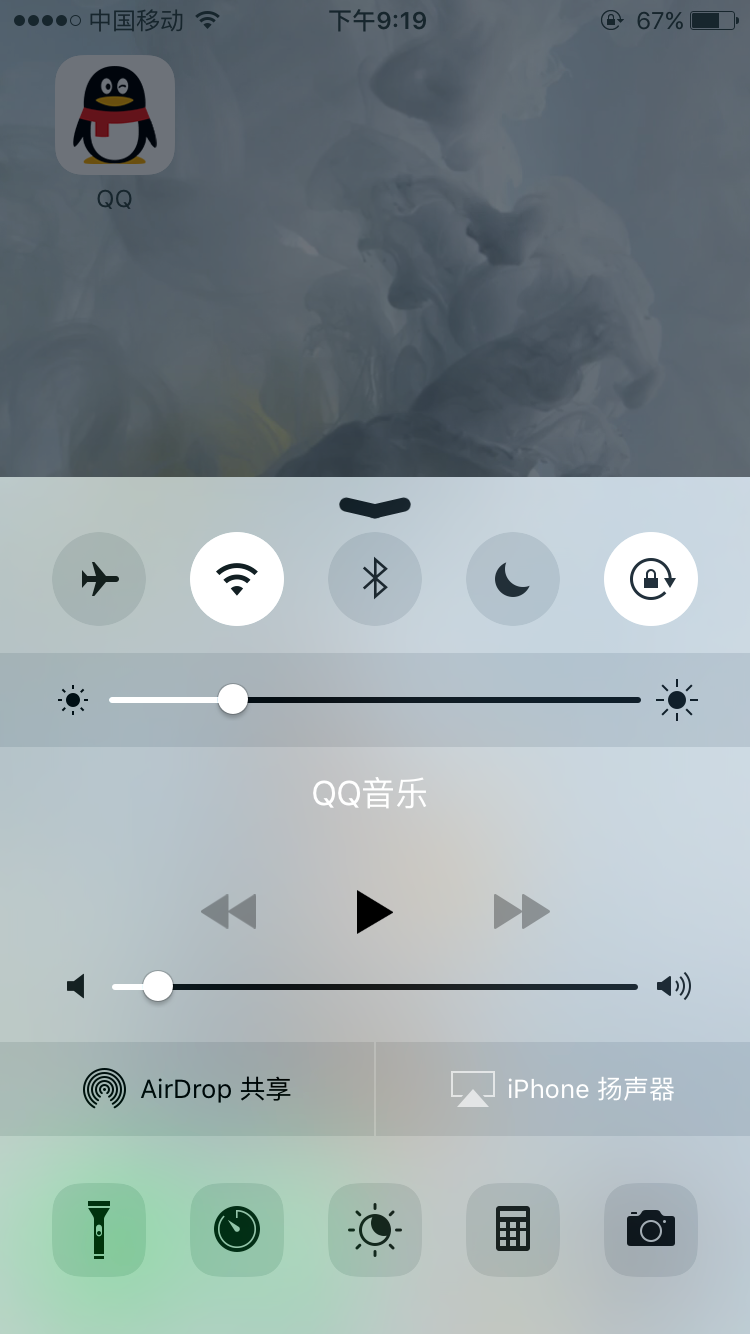Turn off Wi-Fi
The height and width of the screenshot is (1334, 750).
pyautogui.click(x=237, y=579)
